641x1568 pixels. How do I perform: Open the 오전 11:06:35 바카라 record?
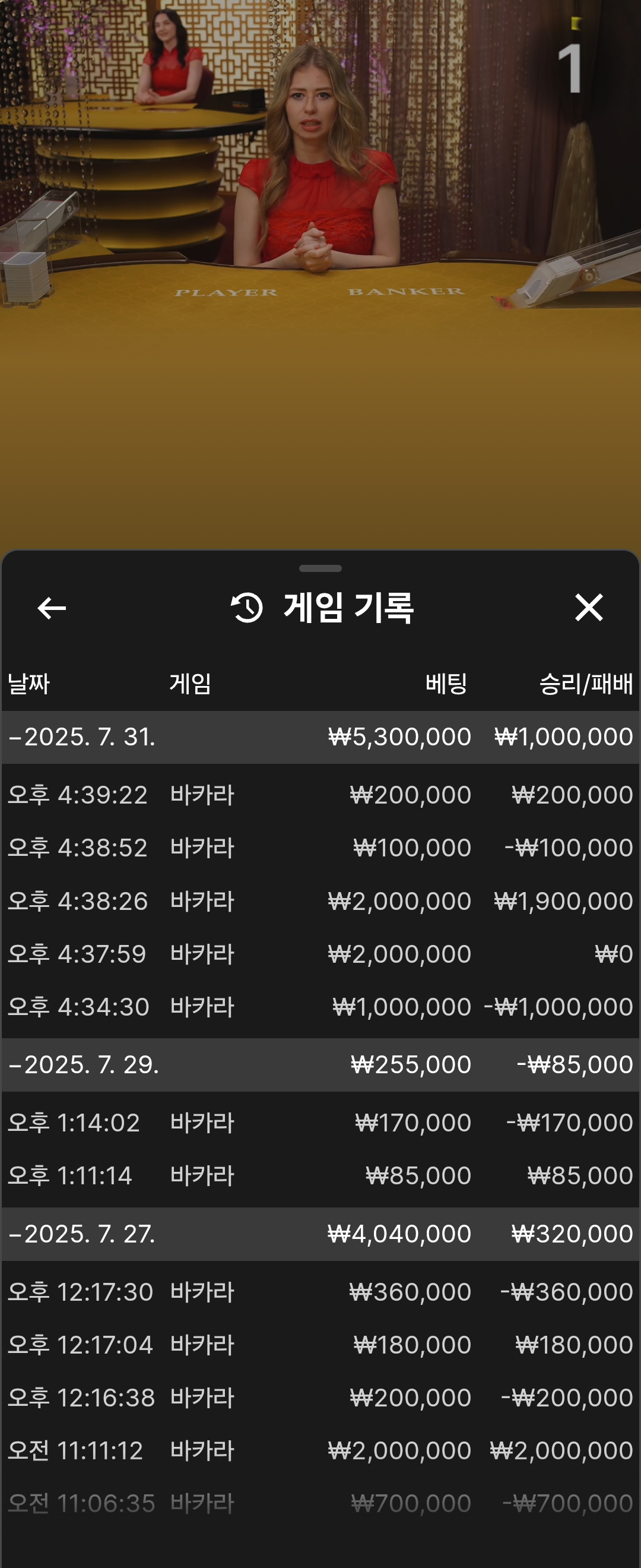[x=320, y=1503]
